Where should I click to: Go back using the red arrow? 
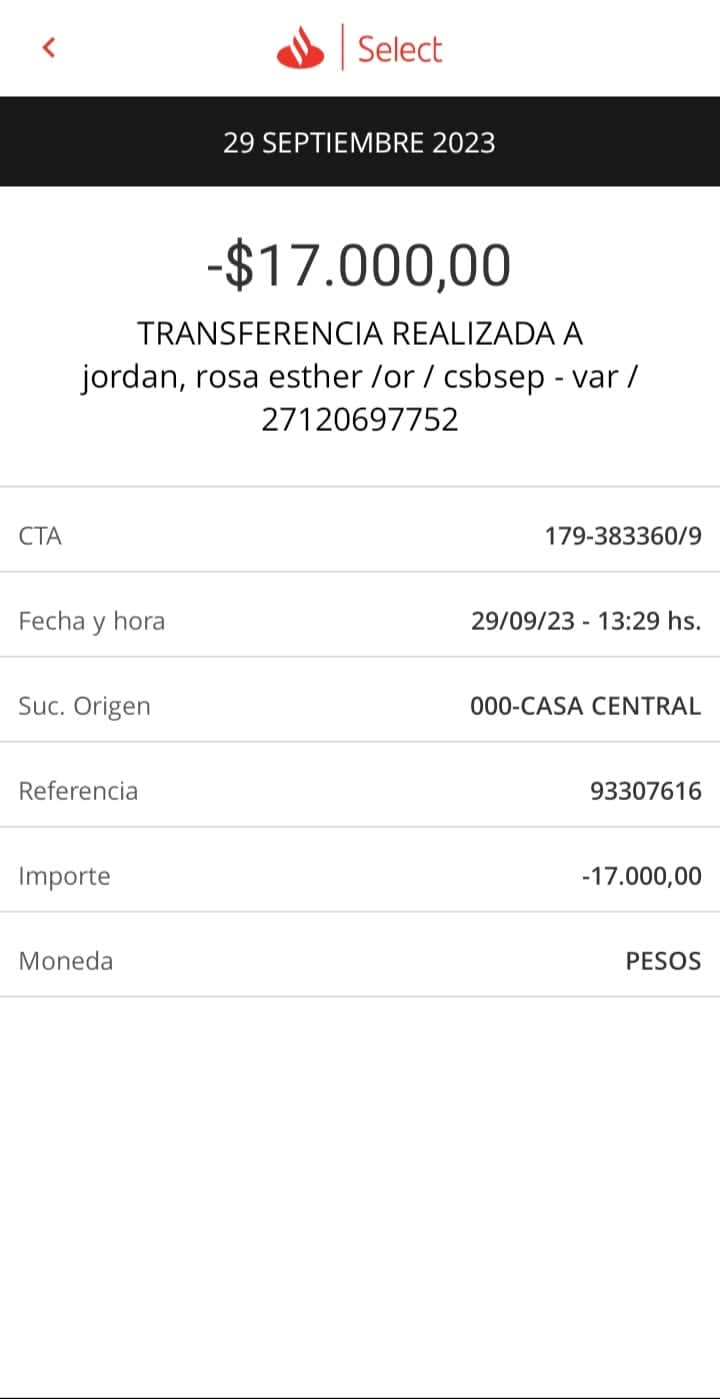tap(49, 47)
